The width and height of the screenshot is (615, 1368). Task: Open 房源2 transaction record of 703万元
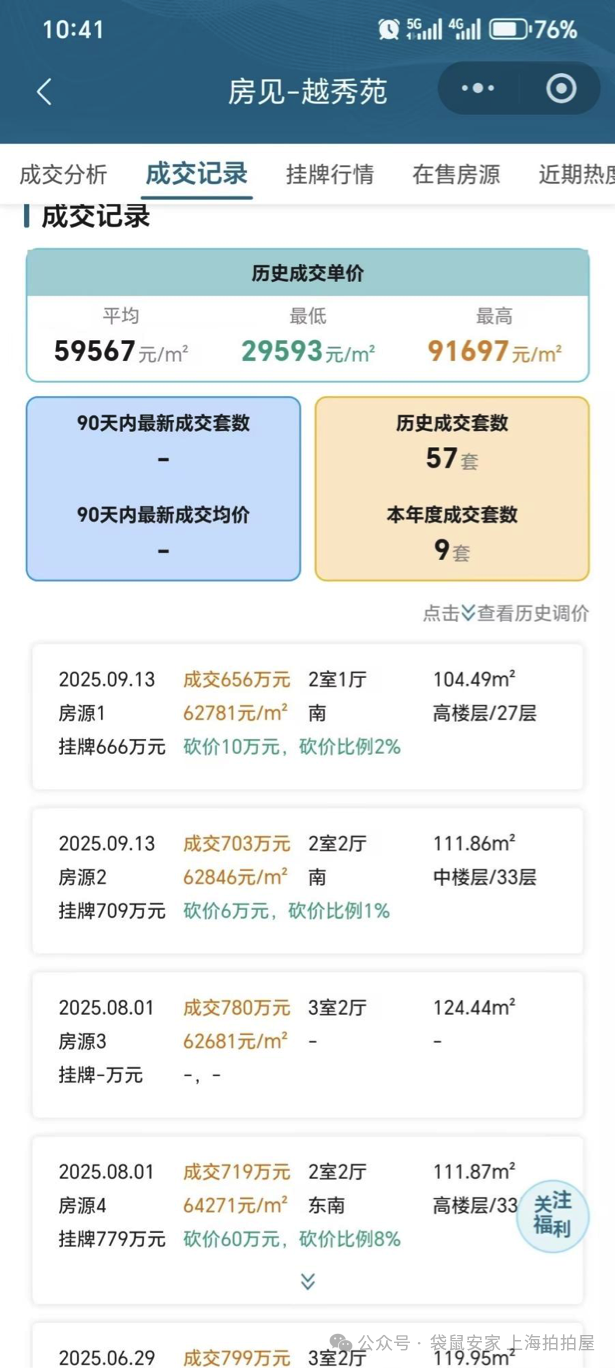pos(307,879)
